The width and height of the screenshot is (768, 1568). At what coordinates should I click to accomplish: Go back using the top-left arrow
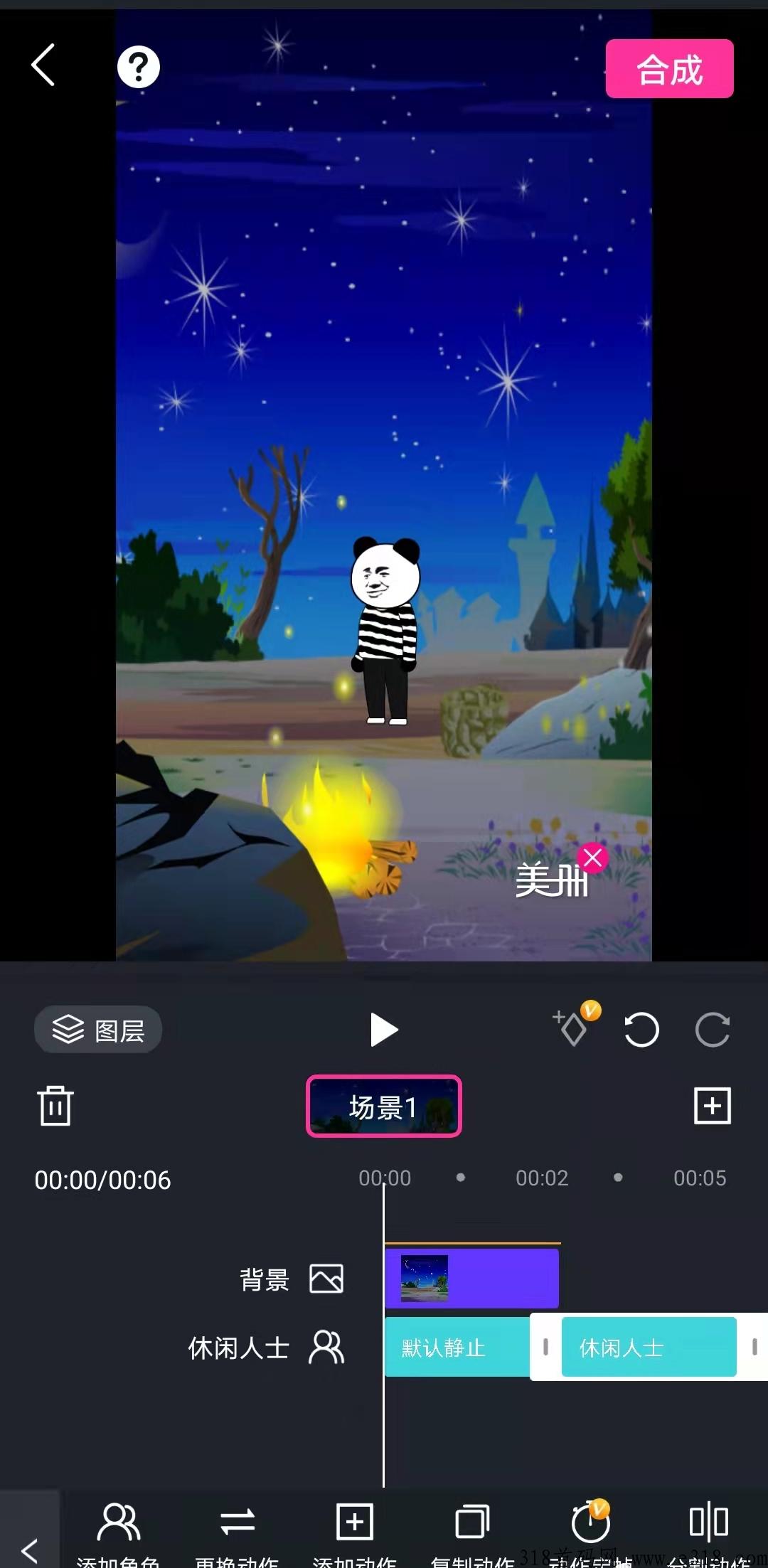[x=43, y=65]
